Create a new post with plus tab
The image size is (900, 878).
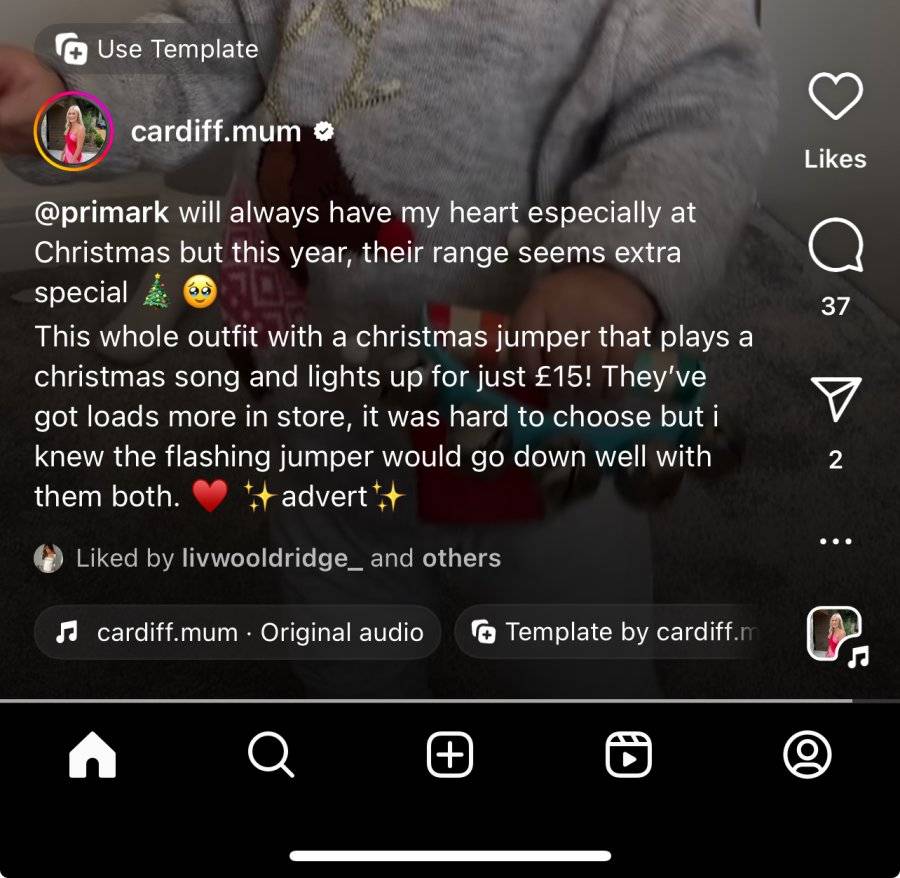(x=450, y=755)
